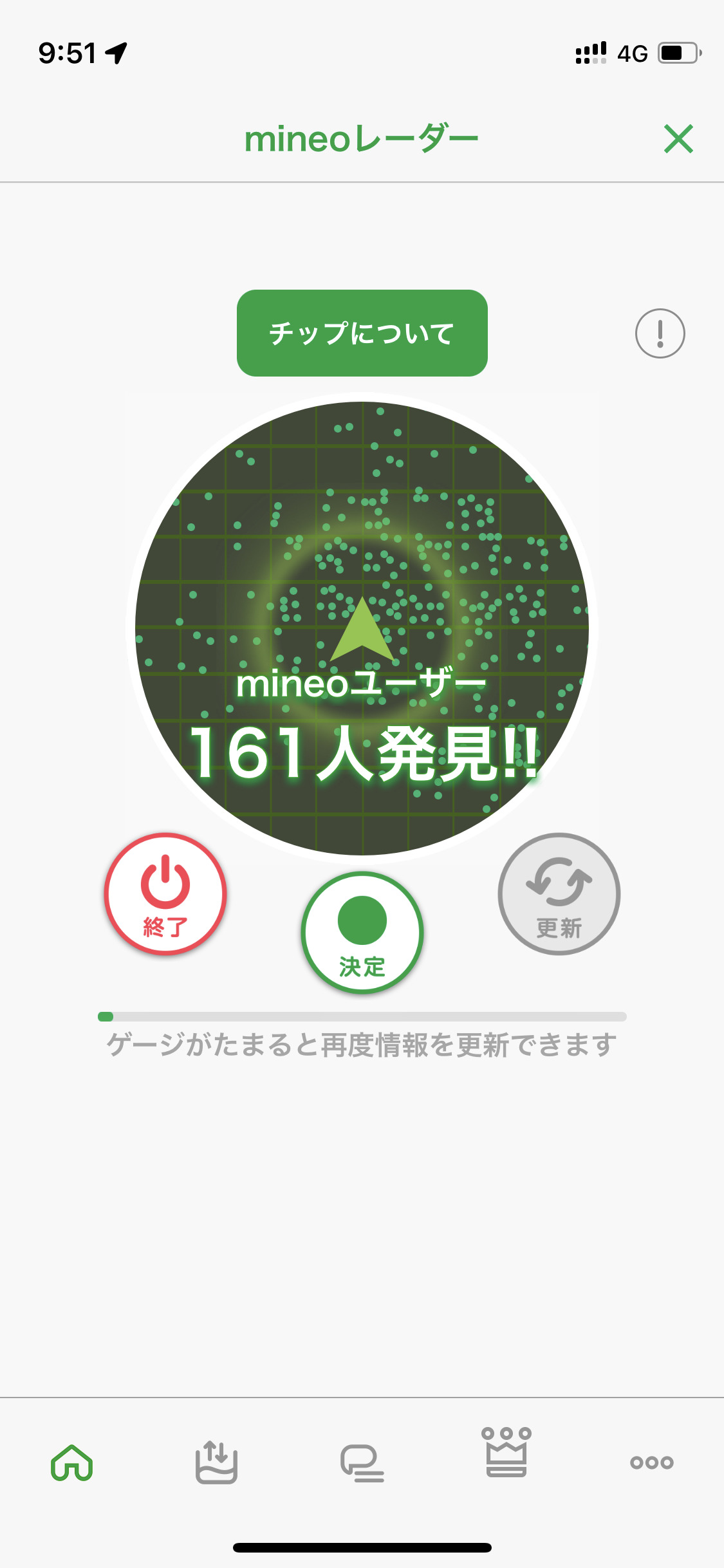Refresh radar with the 更新 button

[559, 893]
